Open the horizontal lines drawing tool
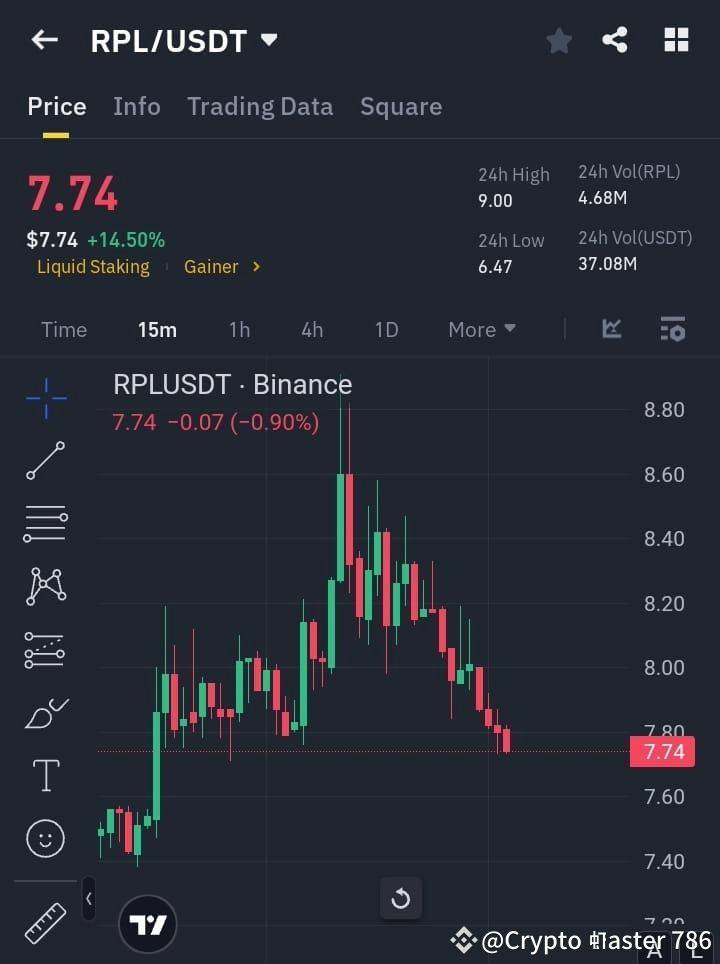The width and height of the screenshot is (720, 964). click(x=44, y=524)
